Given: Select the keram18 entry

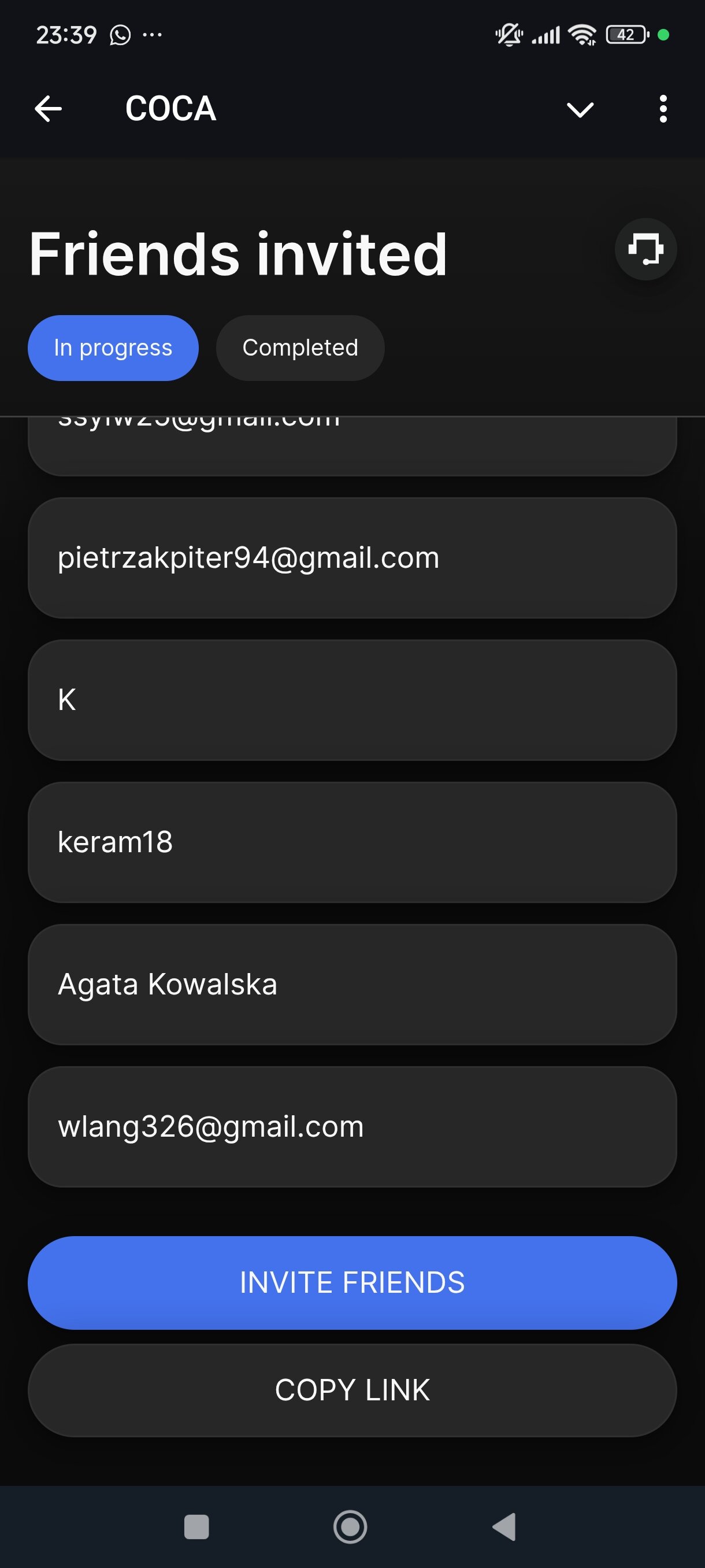Looking at the screenshot, I should point(352,842).
